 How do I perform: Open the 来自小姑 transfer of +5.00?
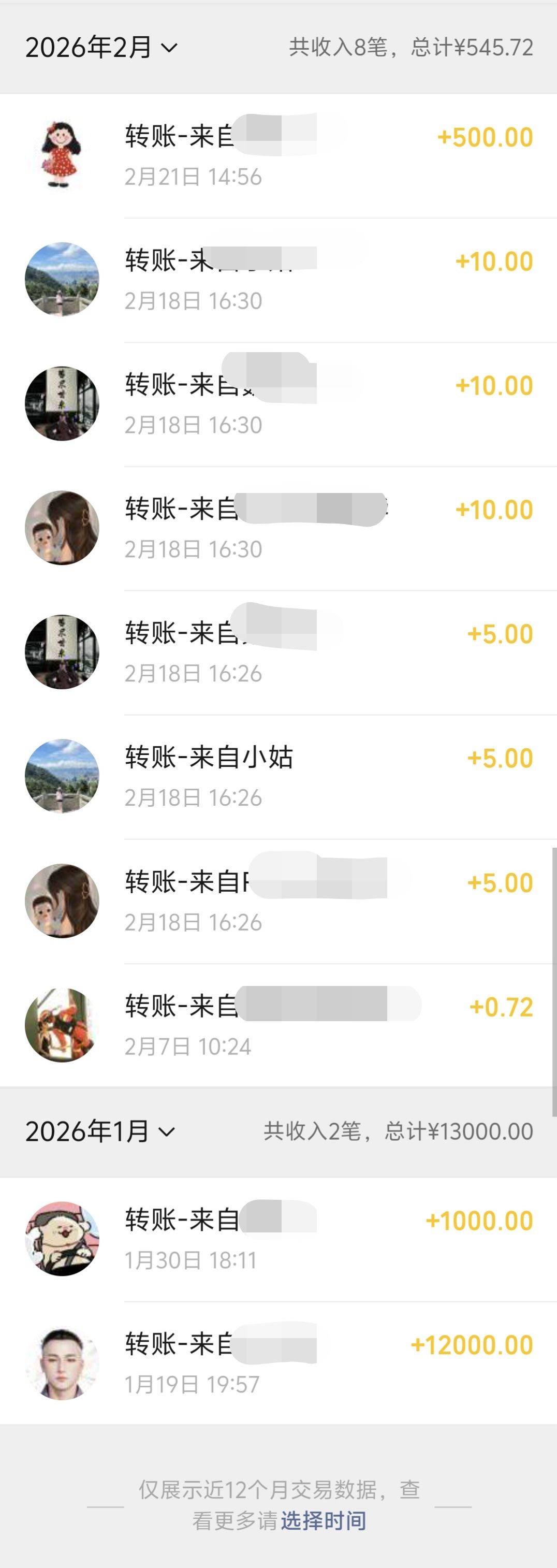pos(329,777)
